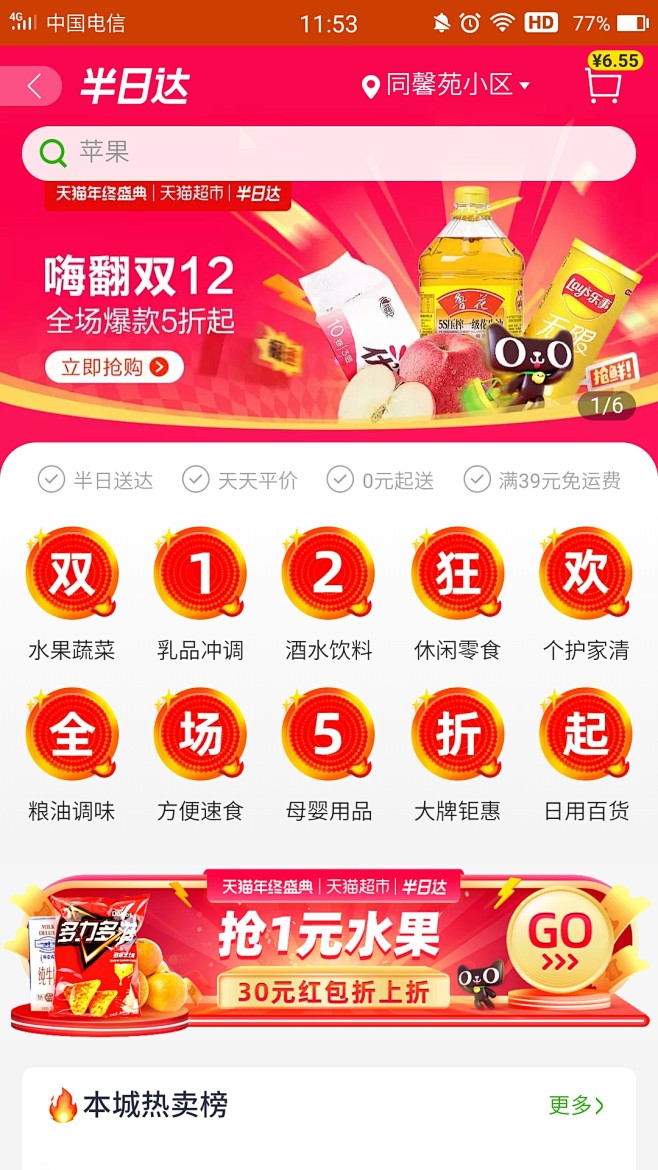View the 方便速食 category
The height and width of the screenshot is (1170, 658).
200,755
